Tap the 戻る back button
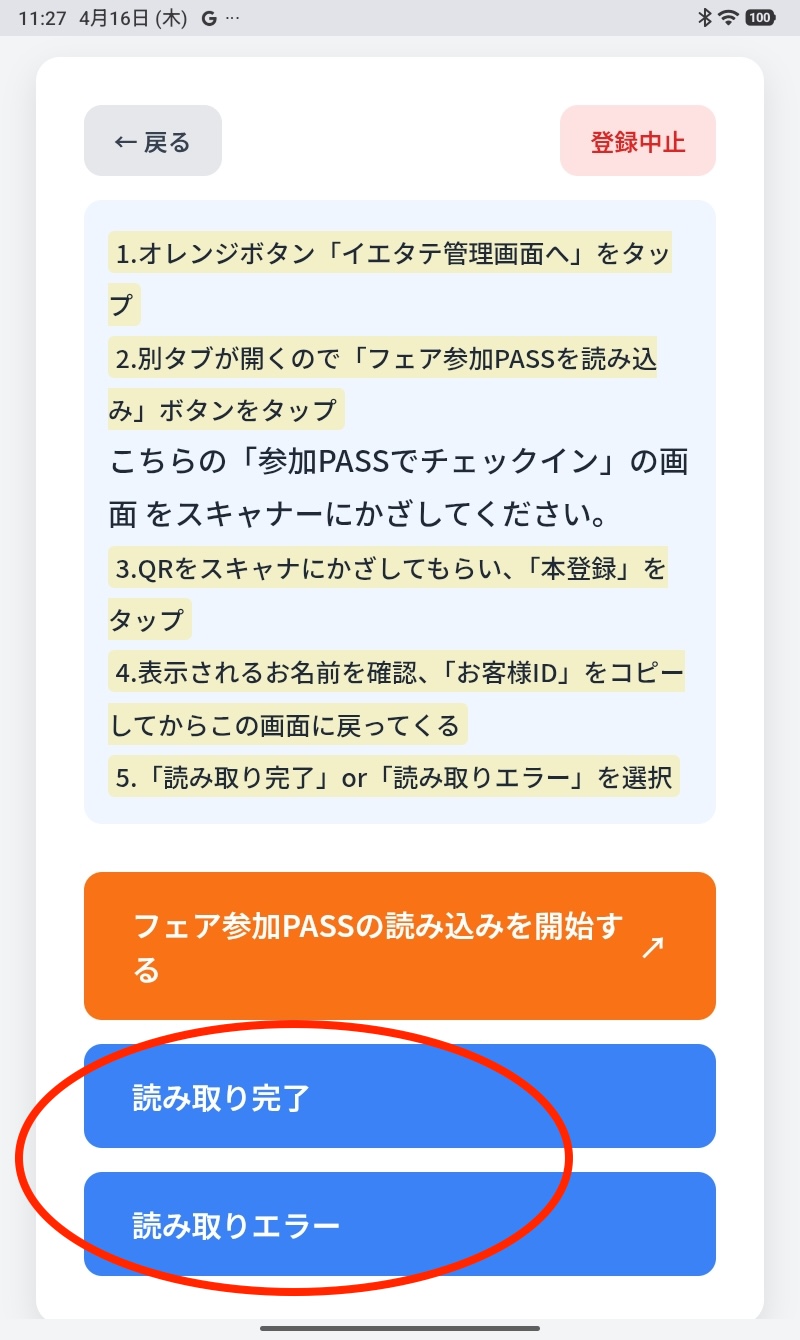Screen dimensions: 800x1340 (x=152, y=141)
